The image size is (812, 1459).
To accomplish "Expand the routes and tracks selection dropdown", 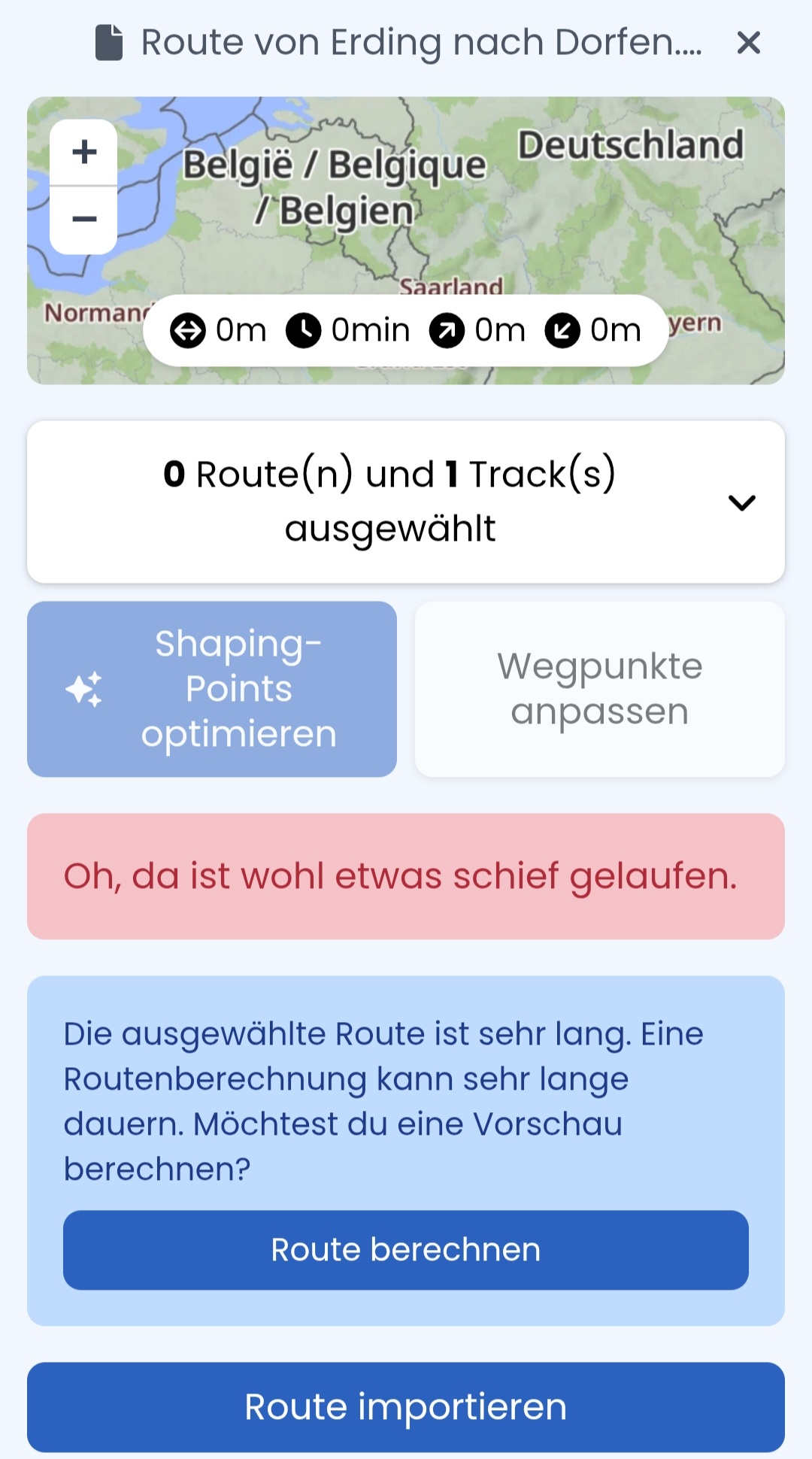I will tap(741, 502).
